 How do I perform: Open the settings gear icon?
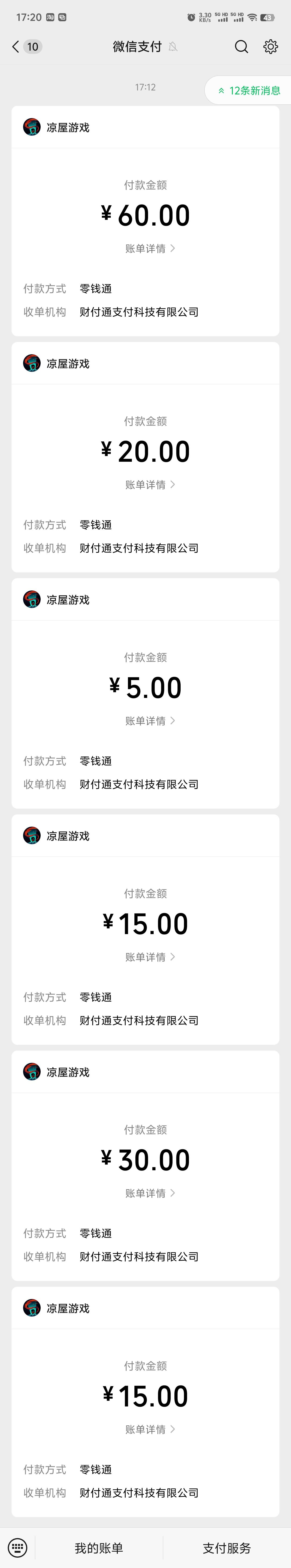point(270,47)
